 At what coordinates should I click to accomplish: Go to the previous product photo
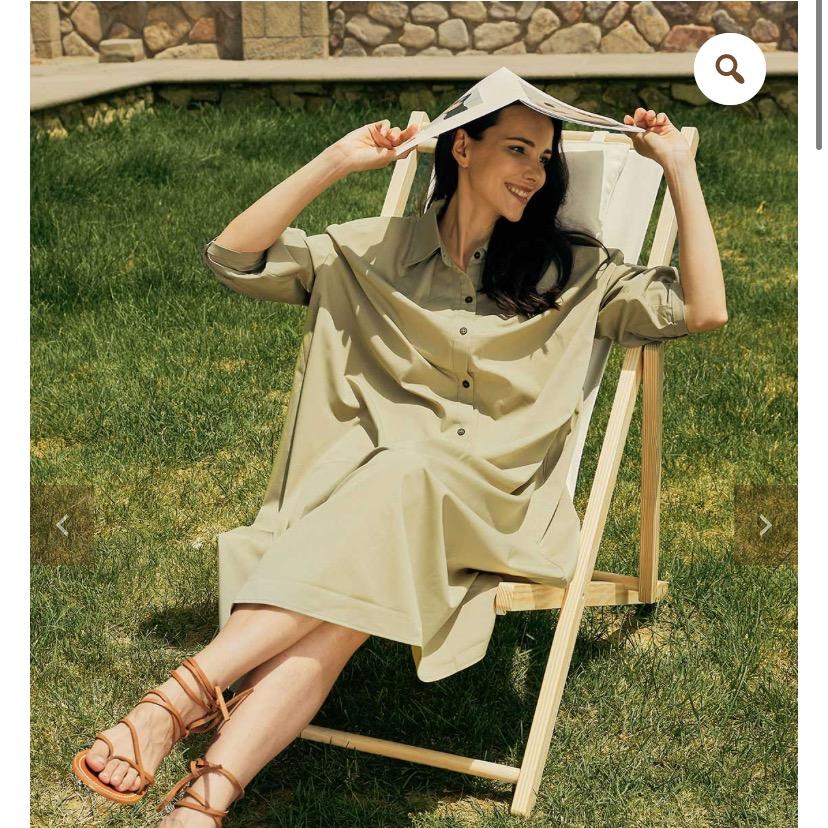62,525
